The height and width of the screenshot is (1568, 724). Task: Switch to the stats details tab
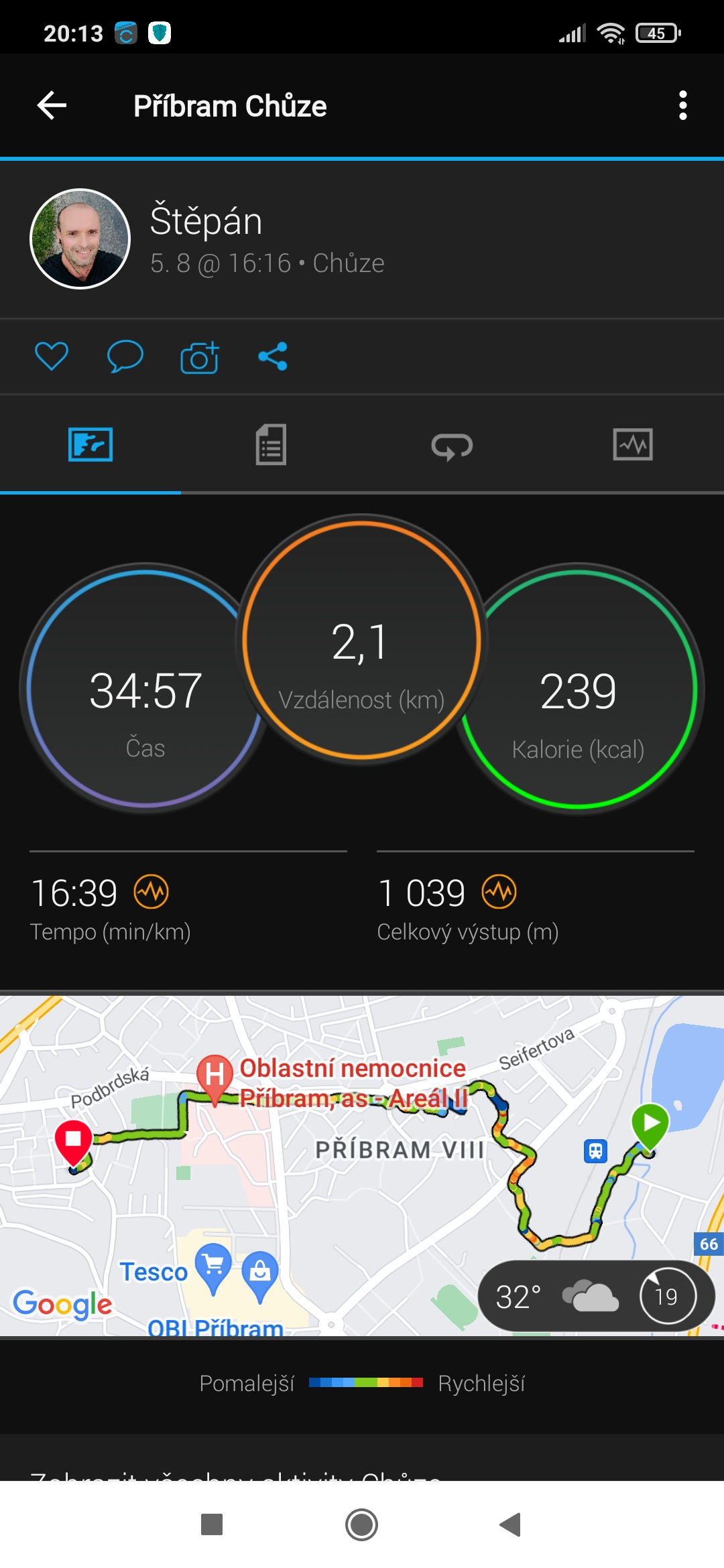271,444
